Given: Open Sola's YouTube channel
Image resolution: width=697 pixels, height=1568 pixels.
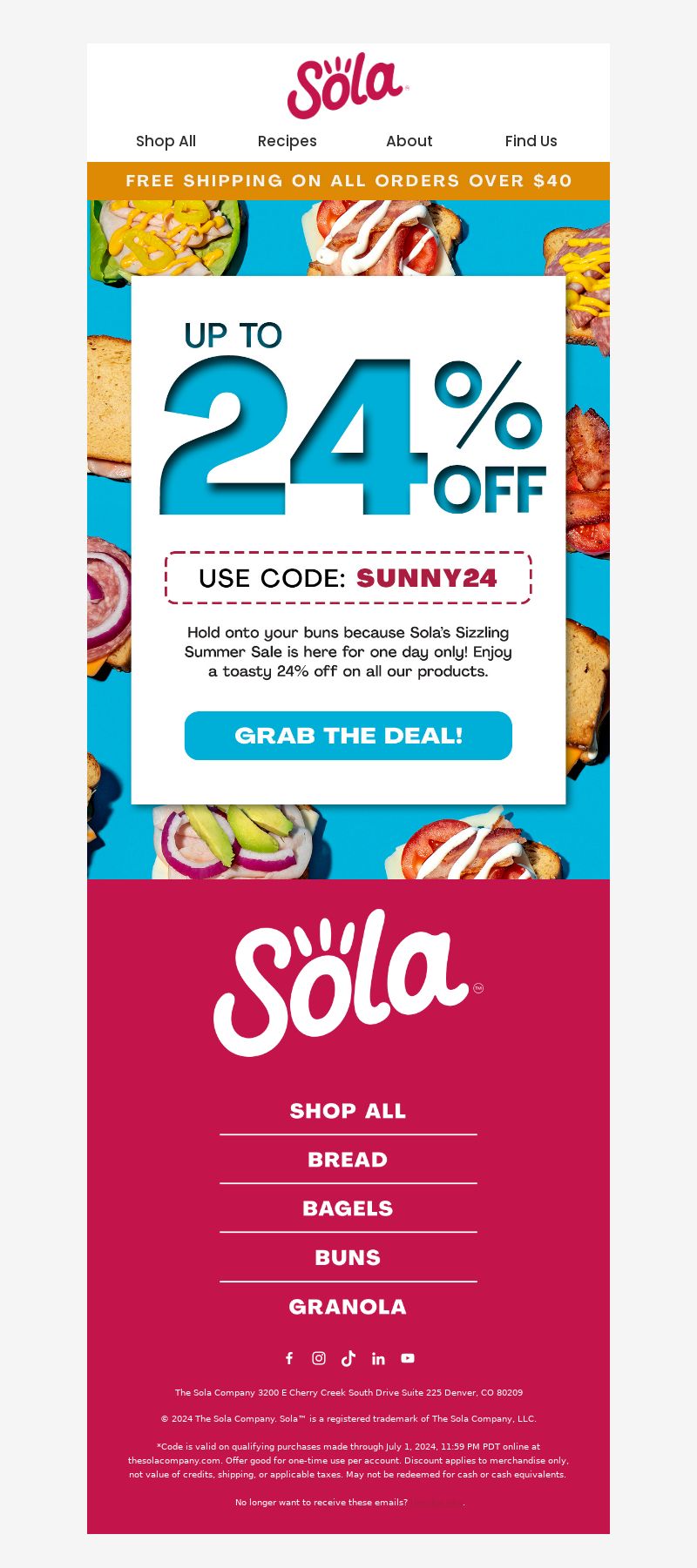Looking at the screenshot, I should coord(408,1358).
